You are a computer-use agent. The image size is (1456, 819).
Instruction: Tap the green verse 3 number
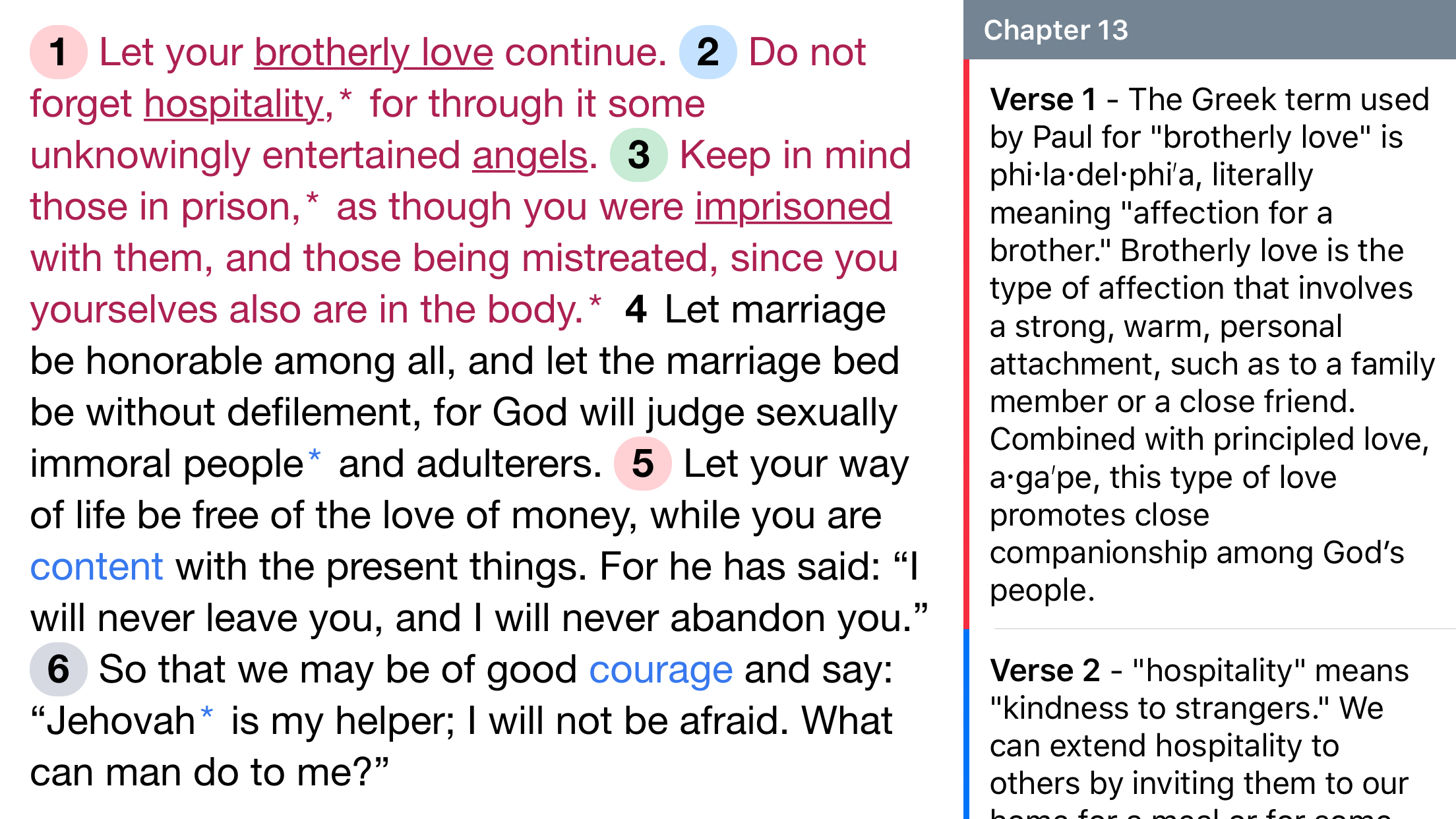pos(638,155)
